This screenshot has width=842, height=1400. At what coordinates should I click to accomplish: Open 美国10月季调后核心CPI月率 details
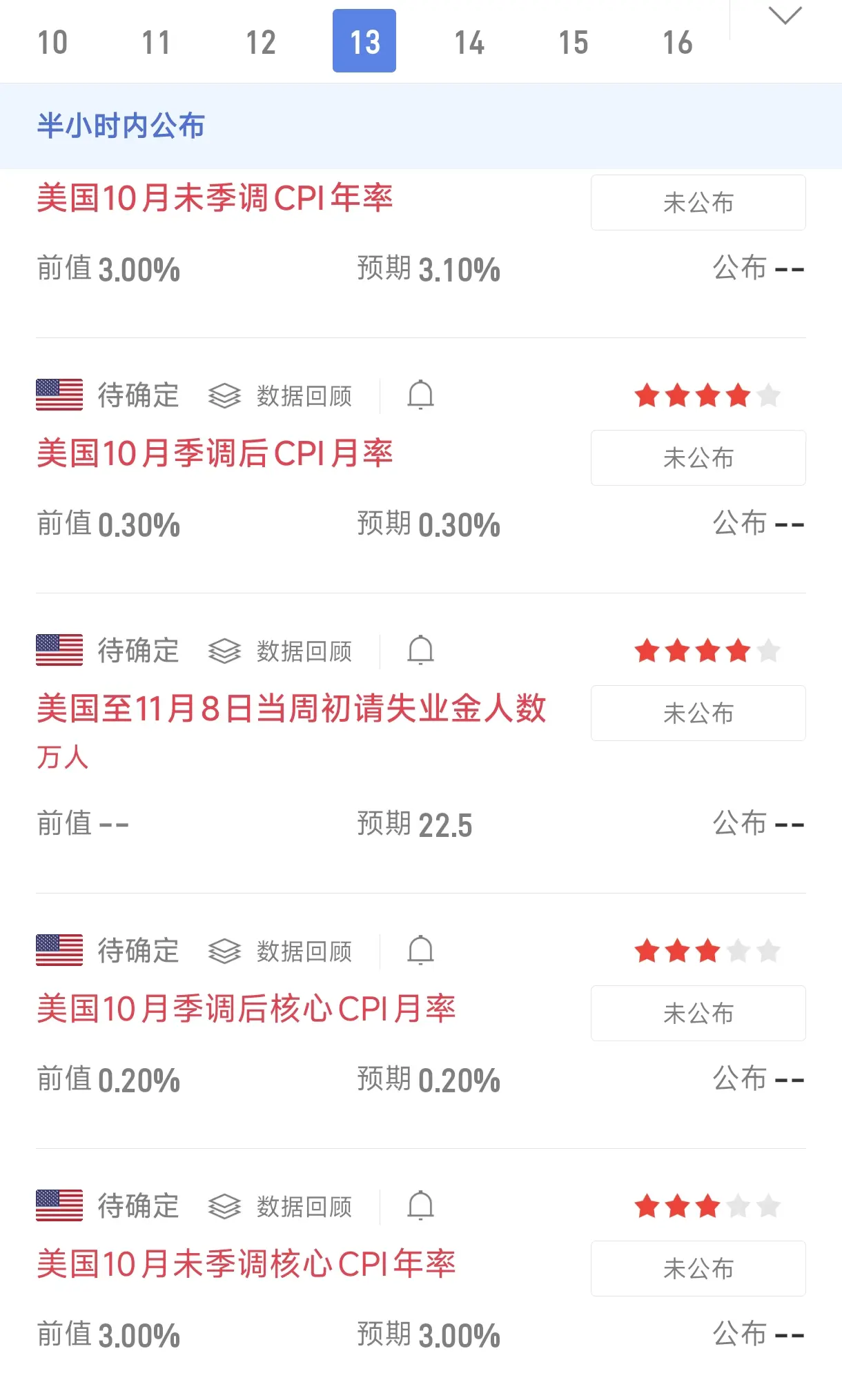pos(246,1009)
